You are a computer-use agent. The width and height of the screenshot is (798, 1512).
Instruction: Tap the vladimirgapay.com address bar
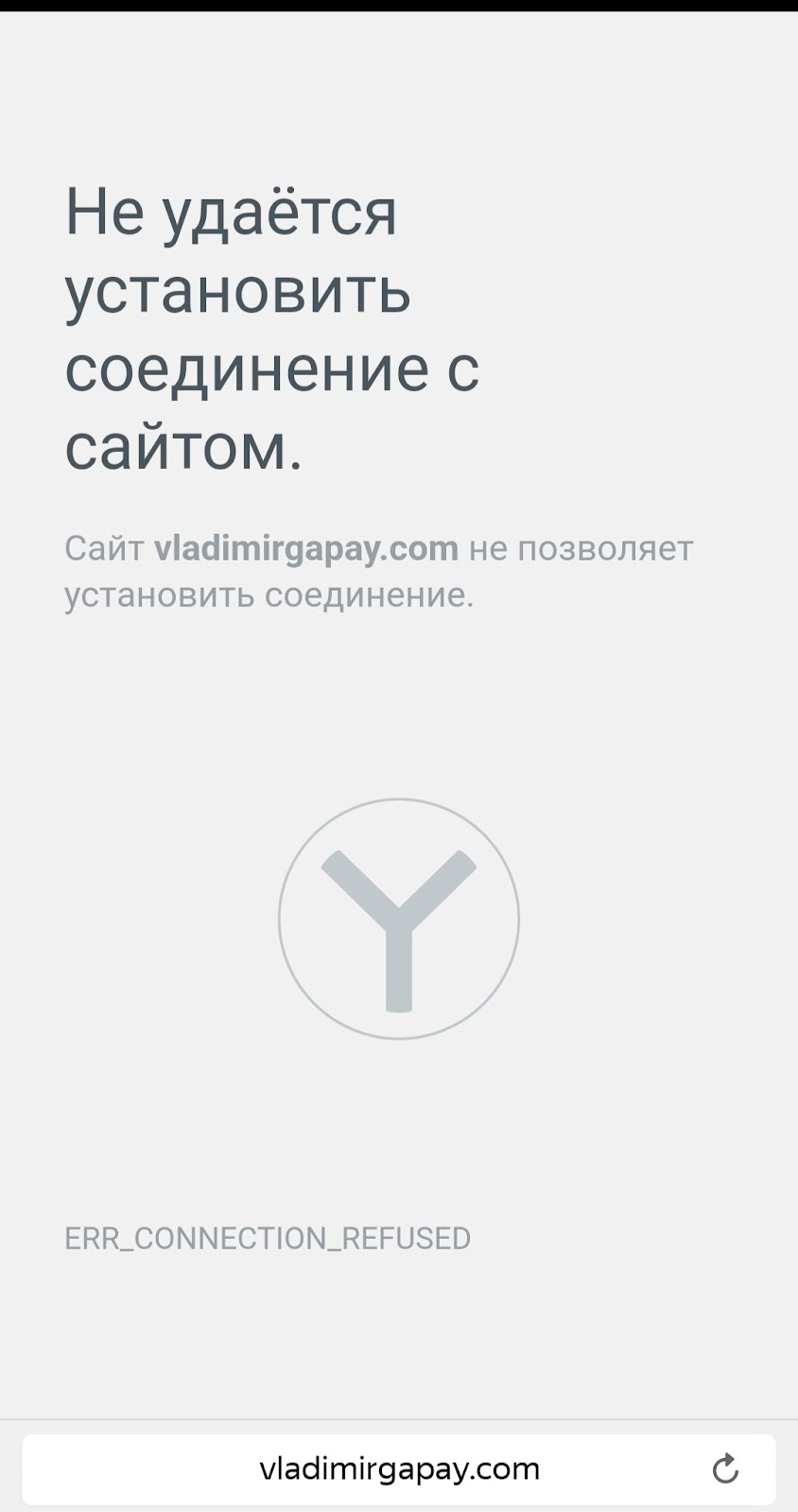399,1469
